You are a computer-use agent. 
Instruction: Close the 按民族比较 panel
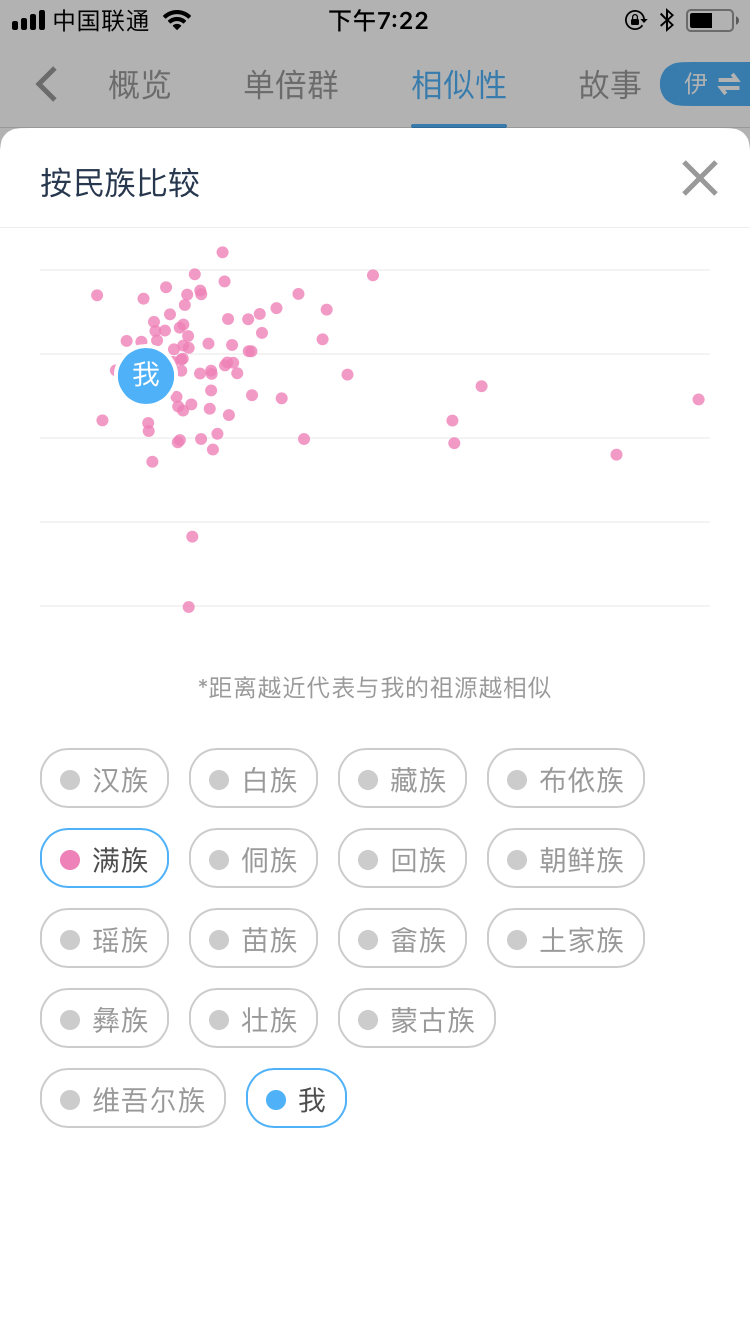(x=700, y=178)
